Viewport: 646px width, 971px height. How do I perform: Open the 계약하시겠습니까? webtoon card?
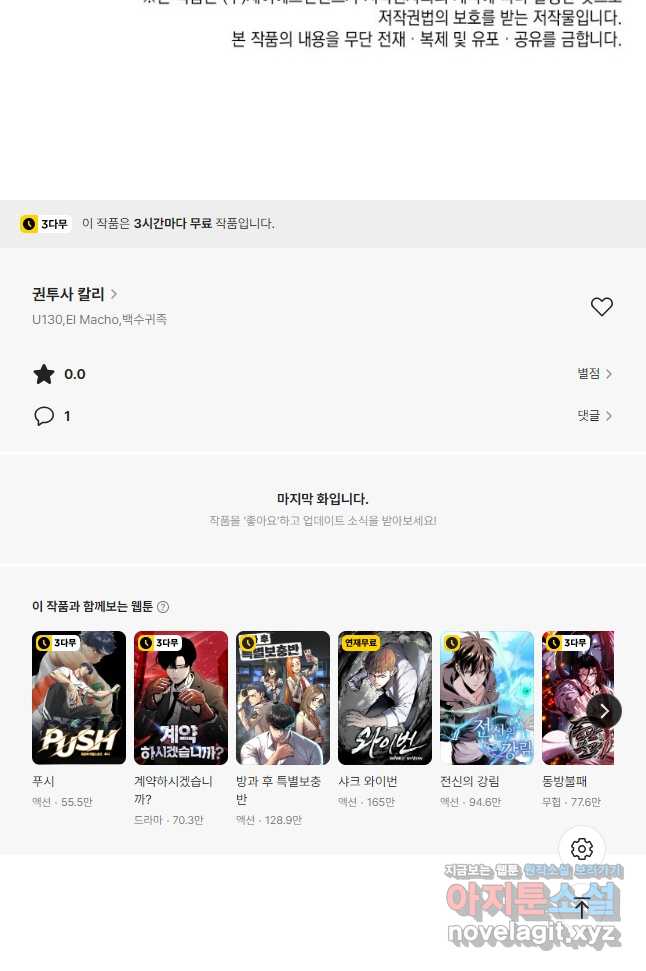181,698
